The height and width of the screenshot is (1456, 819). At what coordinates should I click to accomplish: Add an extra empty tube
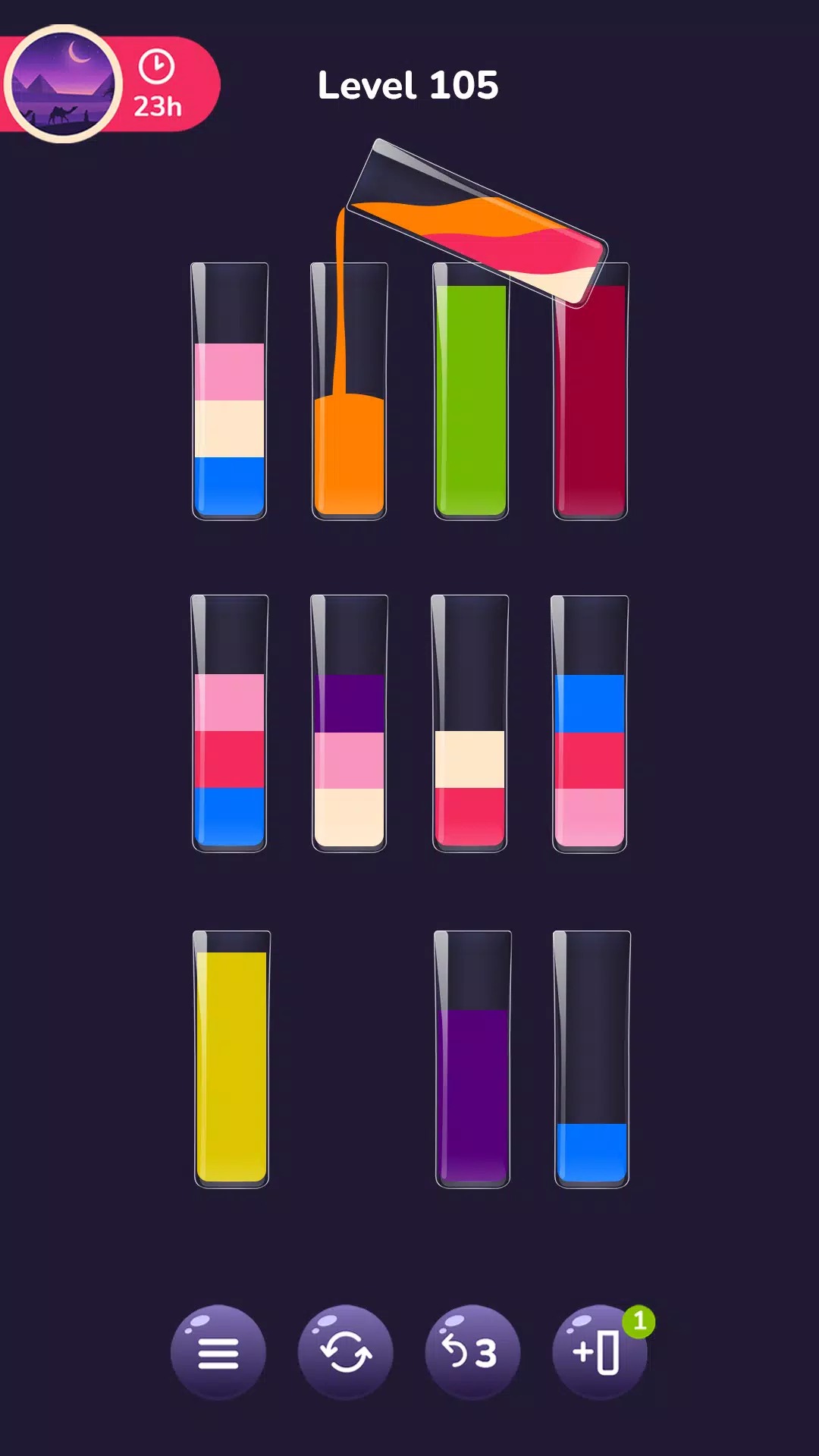point(599,1352)
